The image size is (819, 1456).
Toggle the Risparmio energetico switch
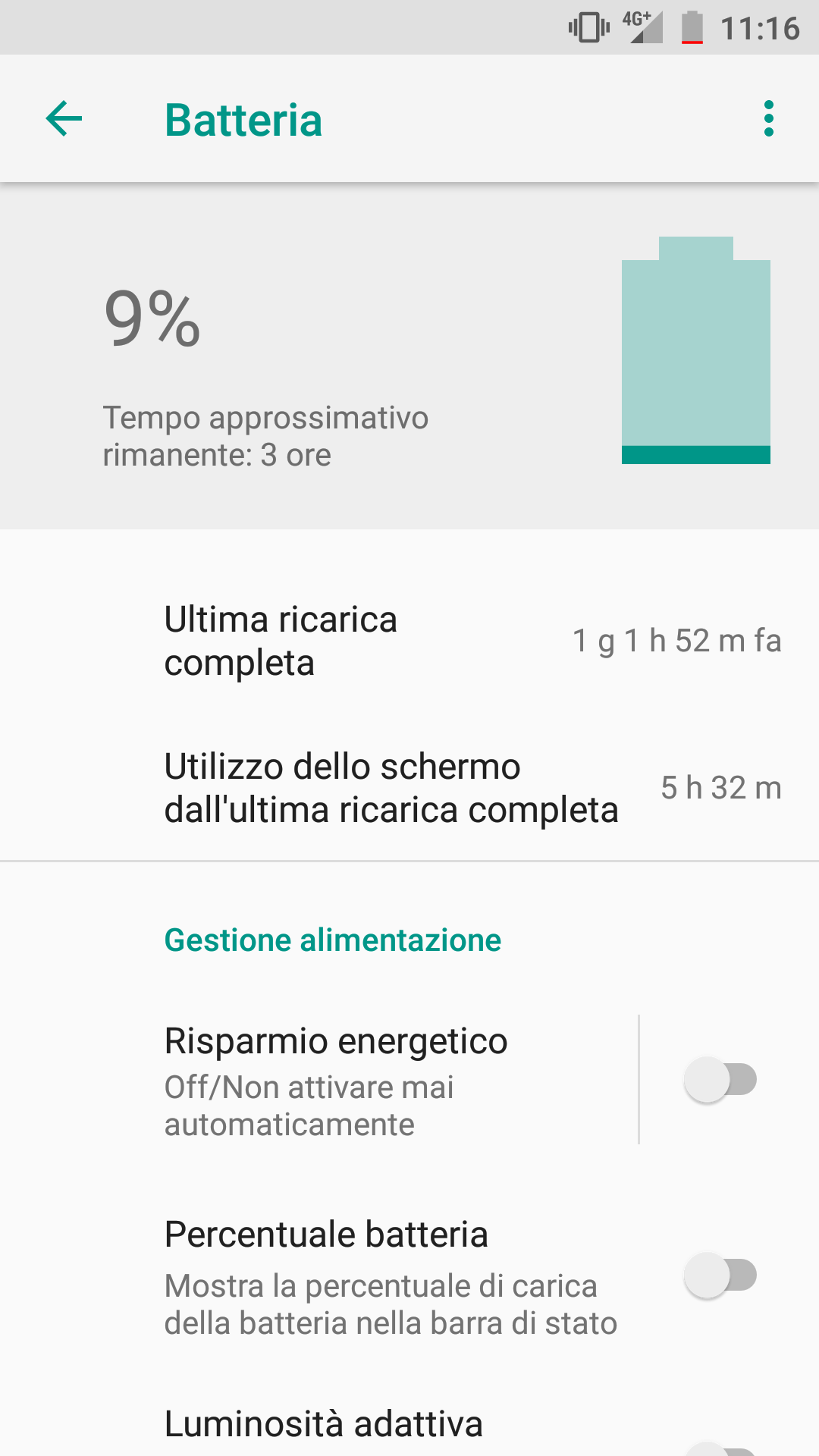click(720, 1079)
